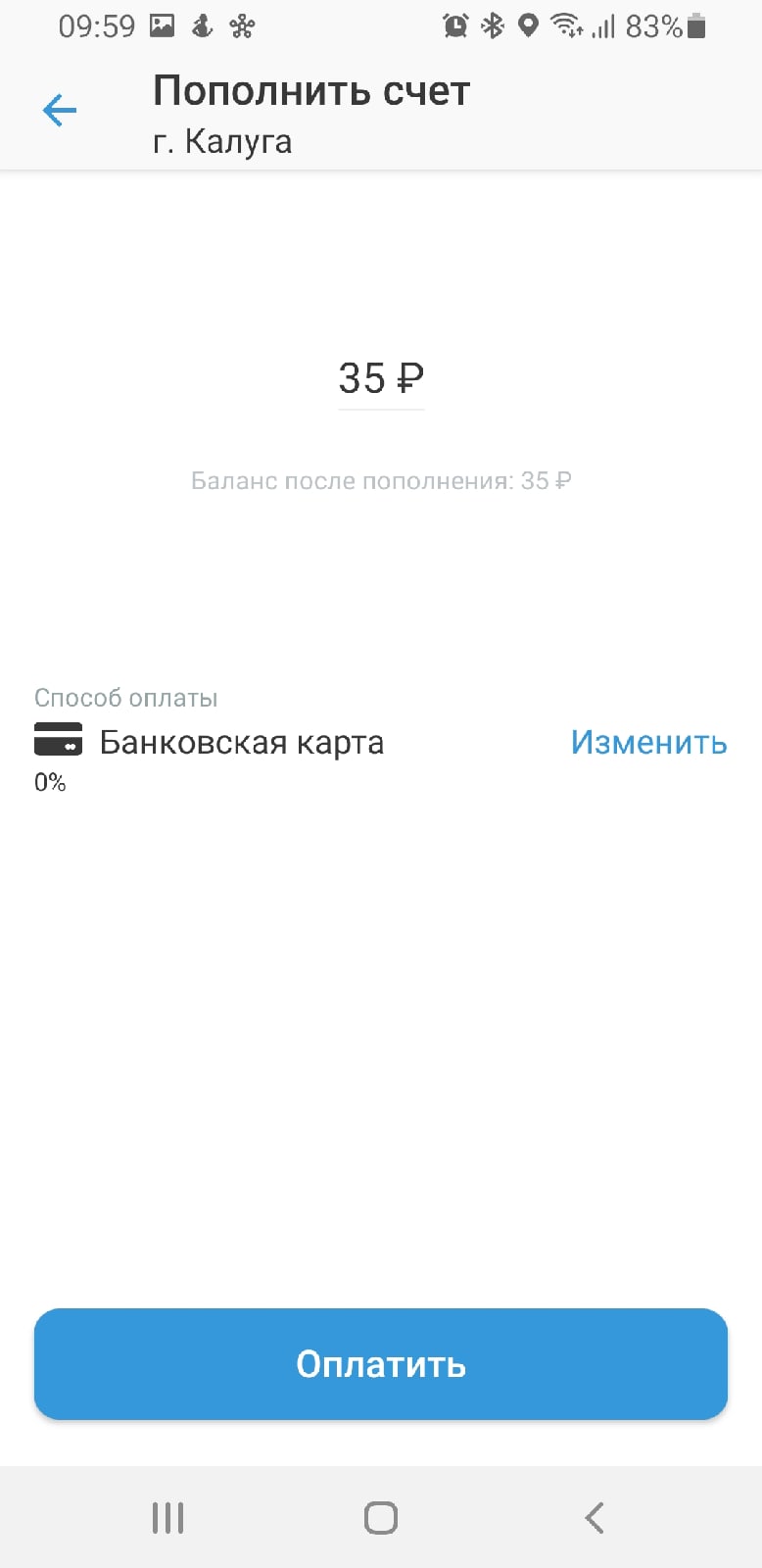The image size is (762, 1568).
Task: Open recent apps from the navigation bar
Action: pyautogui.click(x=167, y=1518)
